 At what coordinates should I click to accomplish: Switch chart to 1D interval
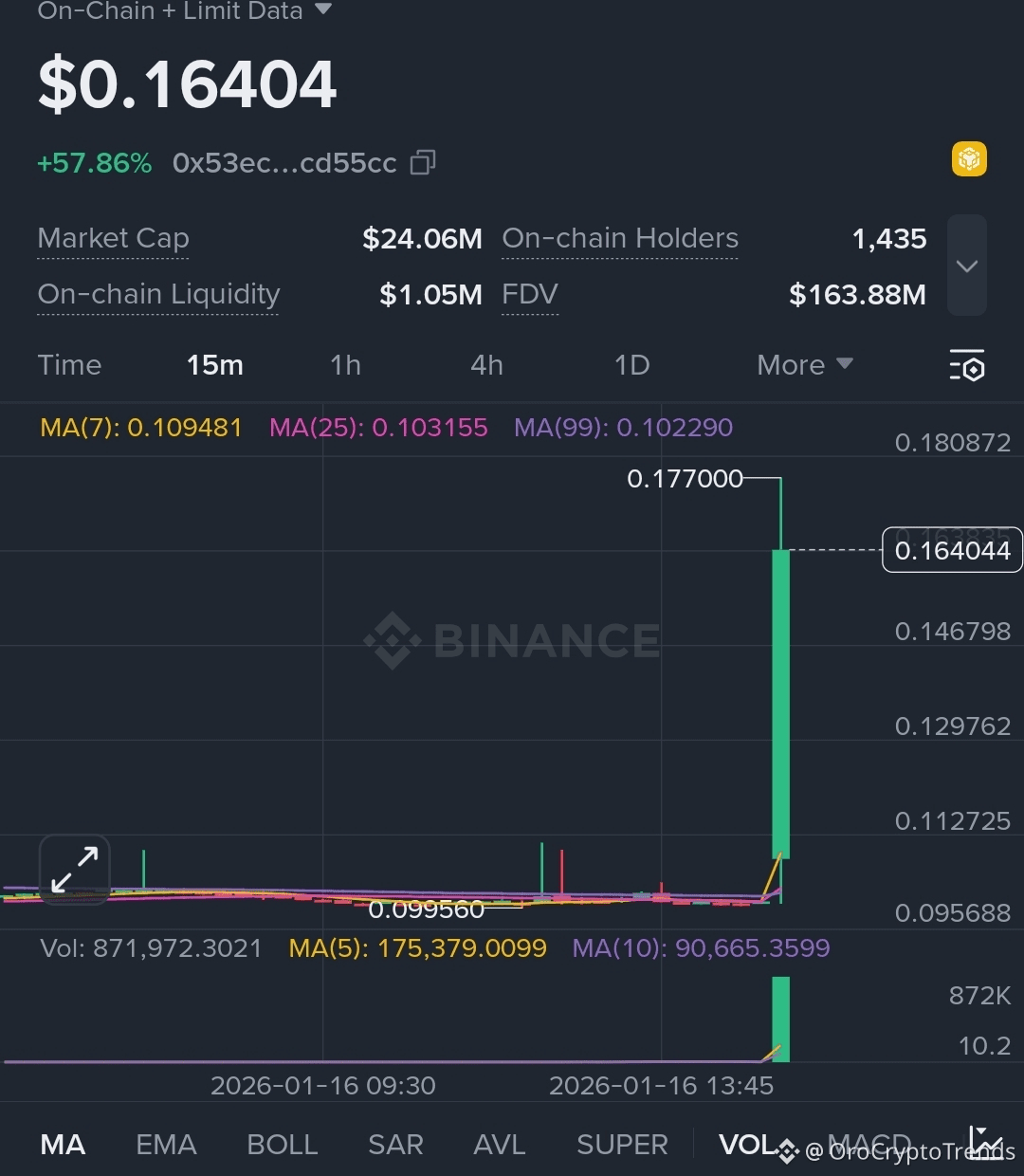(631, 365)
